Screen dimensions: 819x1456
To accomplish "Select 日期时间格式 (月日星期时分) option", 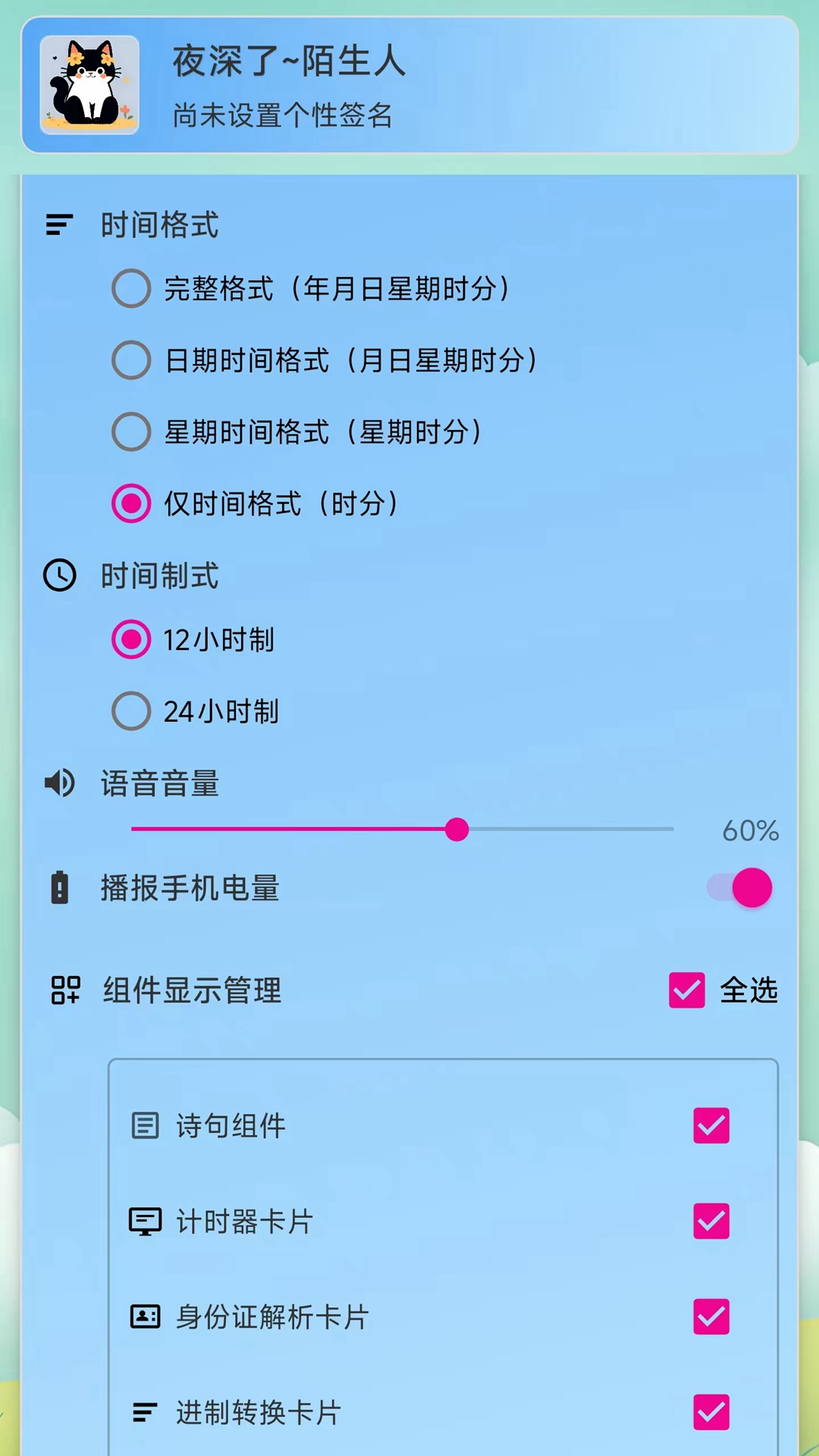I will 131,360.
